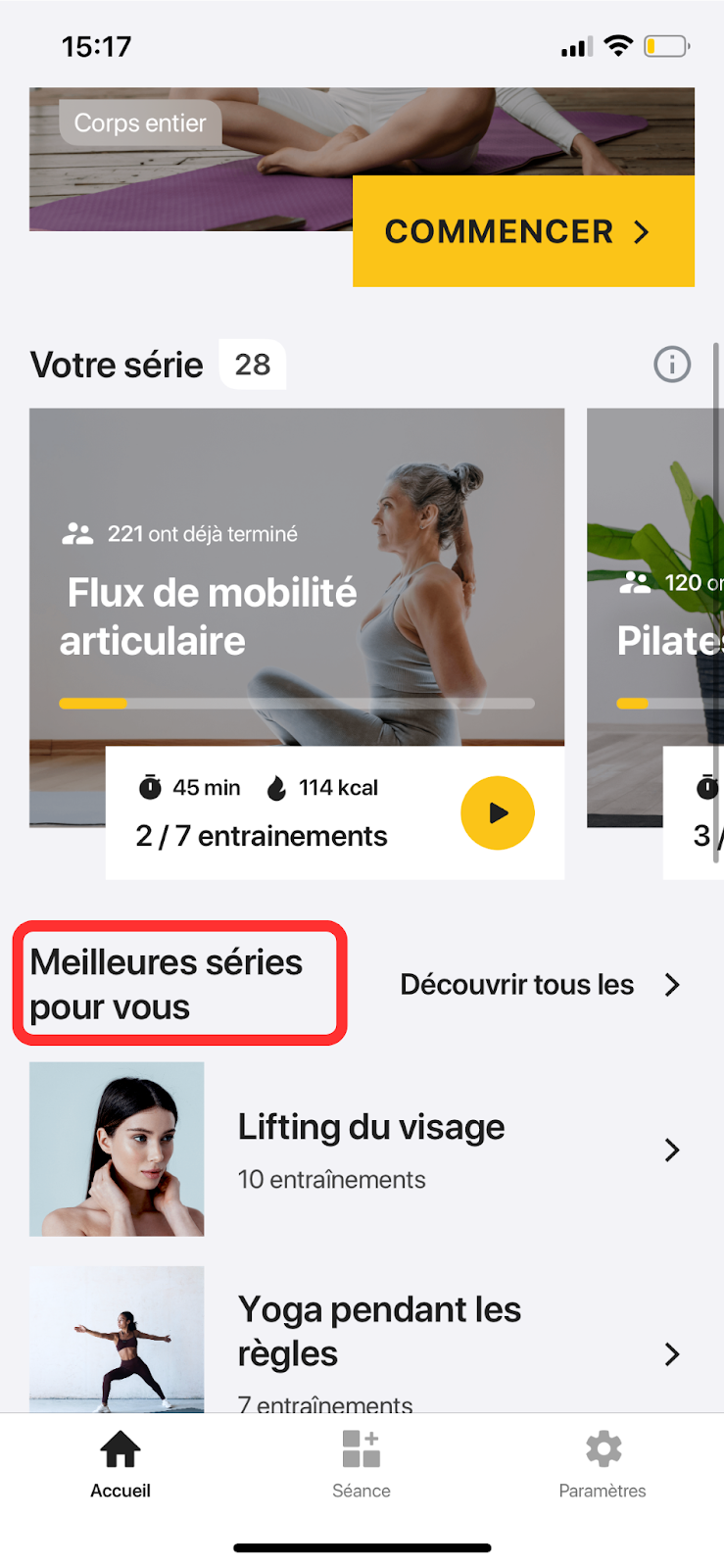This screenshot has width=724, height=1568.
Task: Go to the Accueil tab
Action: click(x=121, y=1464)
